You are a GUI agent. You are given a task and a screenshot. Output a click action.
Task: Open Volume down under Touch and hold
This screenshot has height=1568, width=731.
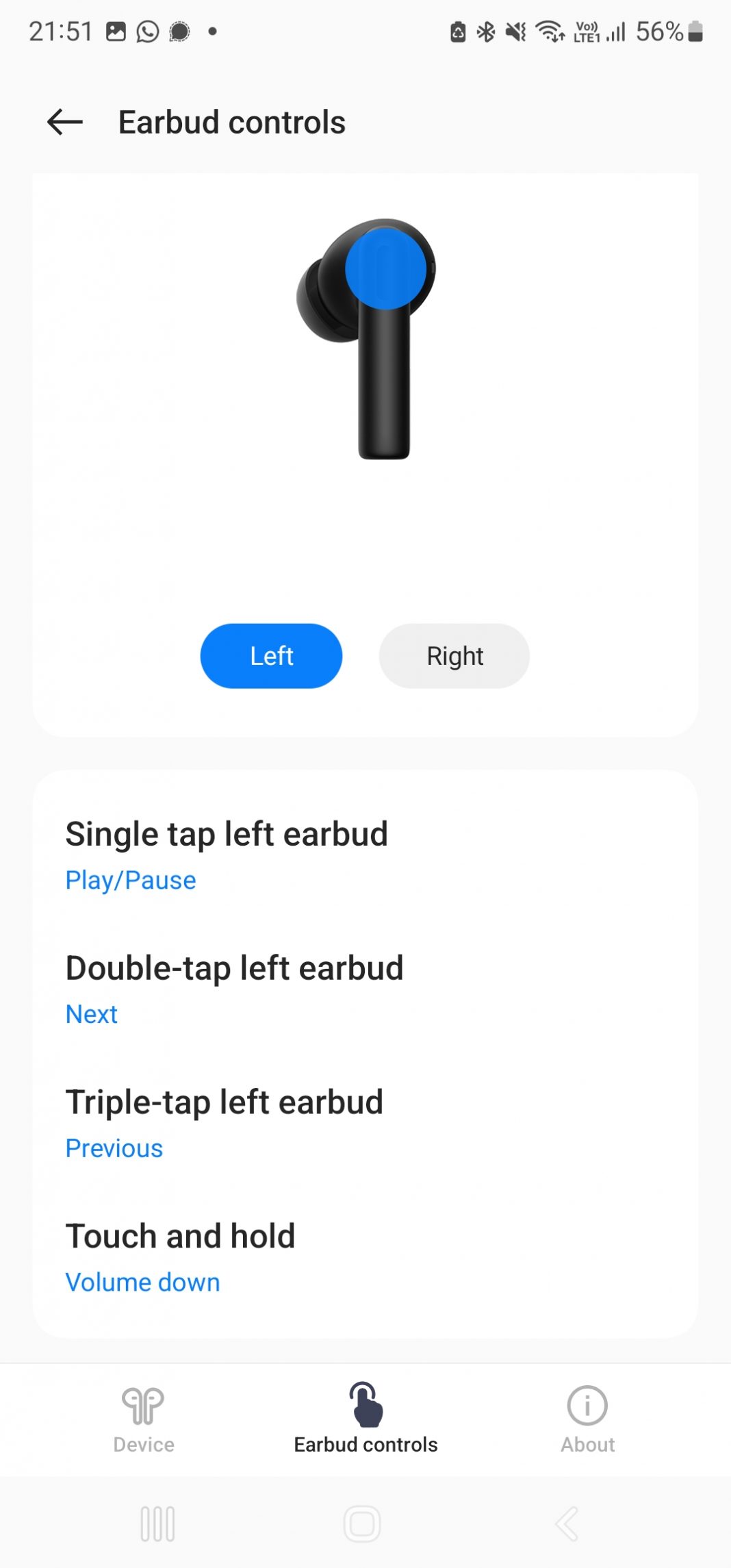click(x=142, y=1282)
